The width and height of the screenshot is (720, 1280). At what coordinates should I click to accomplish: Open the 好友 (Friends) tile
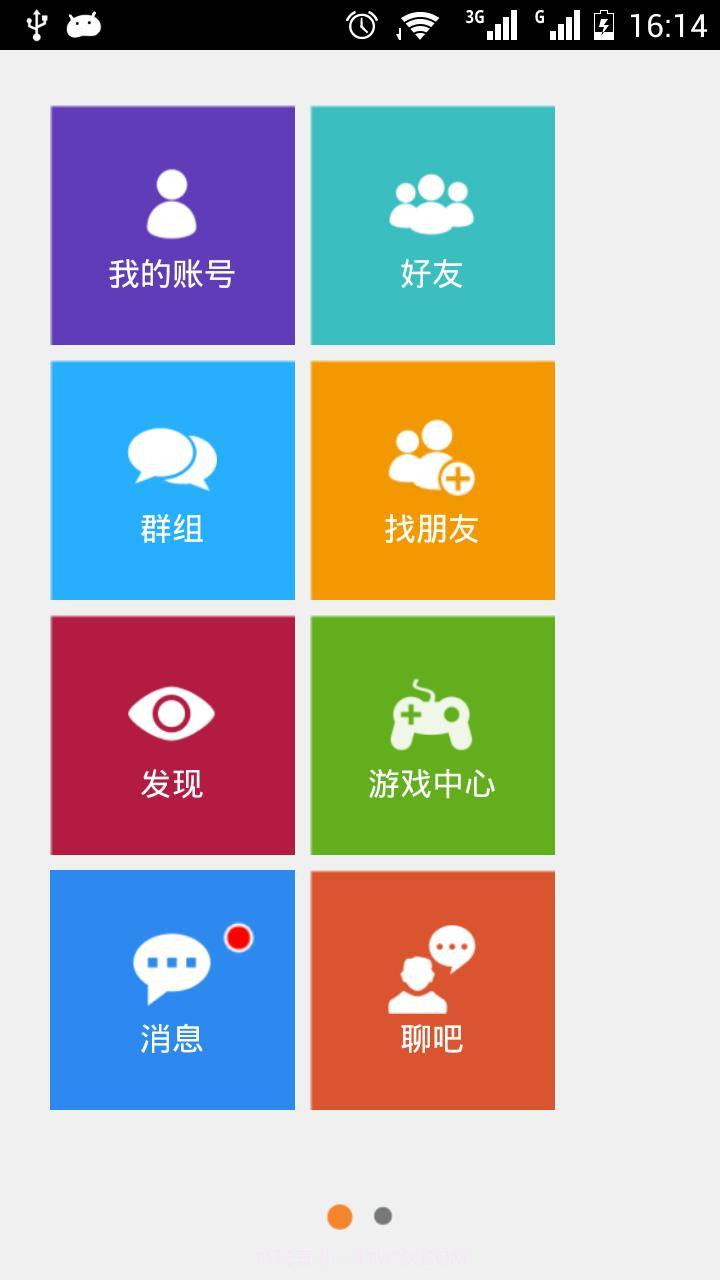pyautogui.click(x=432, y=225)
